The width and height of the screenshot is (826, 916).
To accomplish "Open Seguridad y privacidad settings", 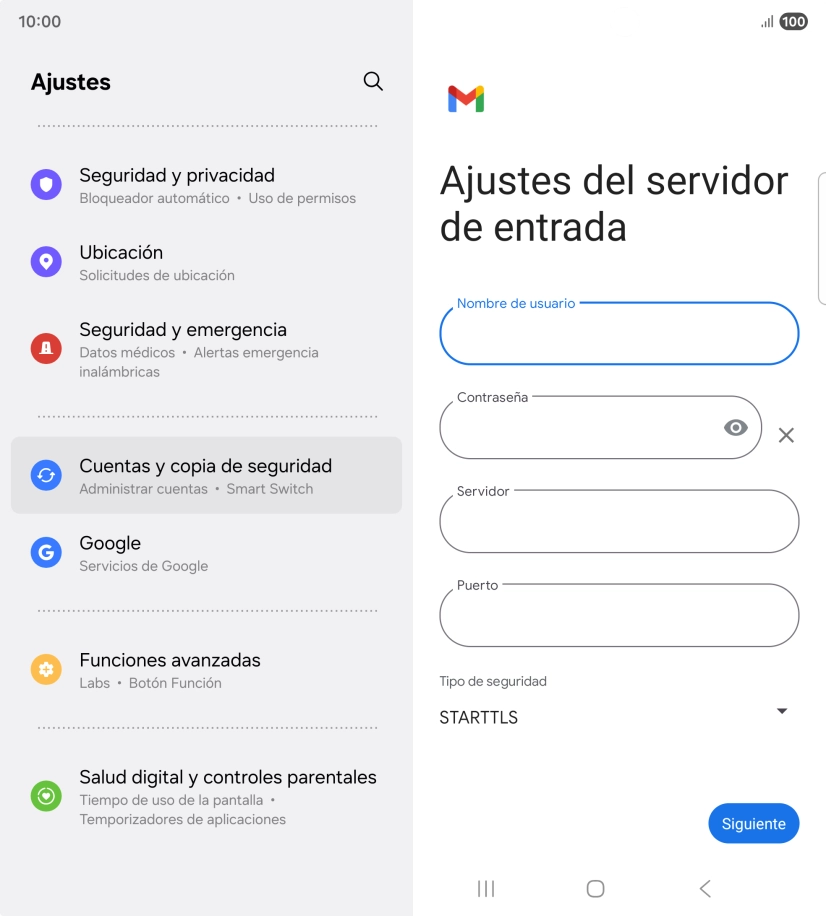I will (206, 185).
